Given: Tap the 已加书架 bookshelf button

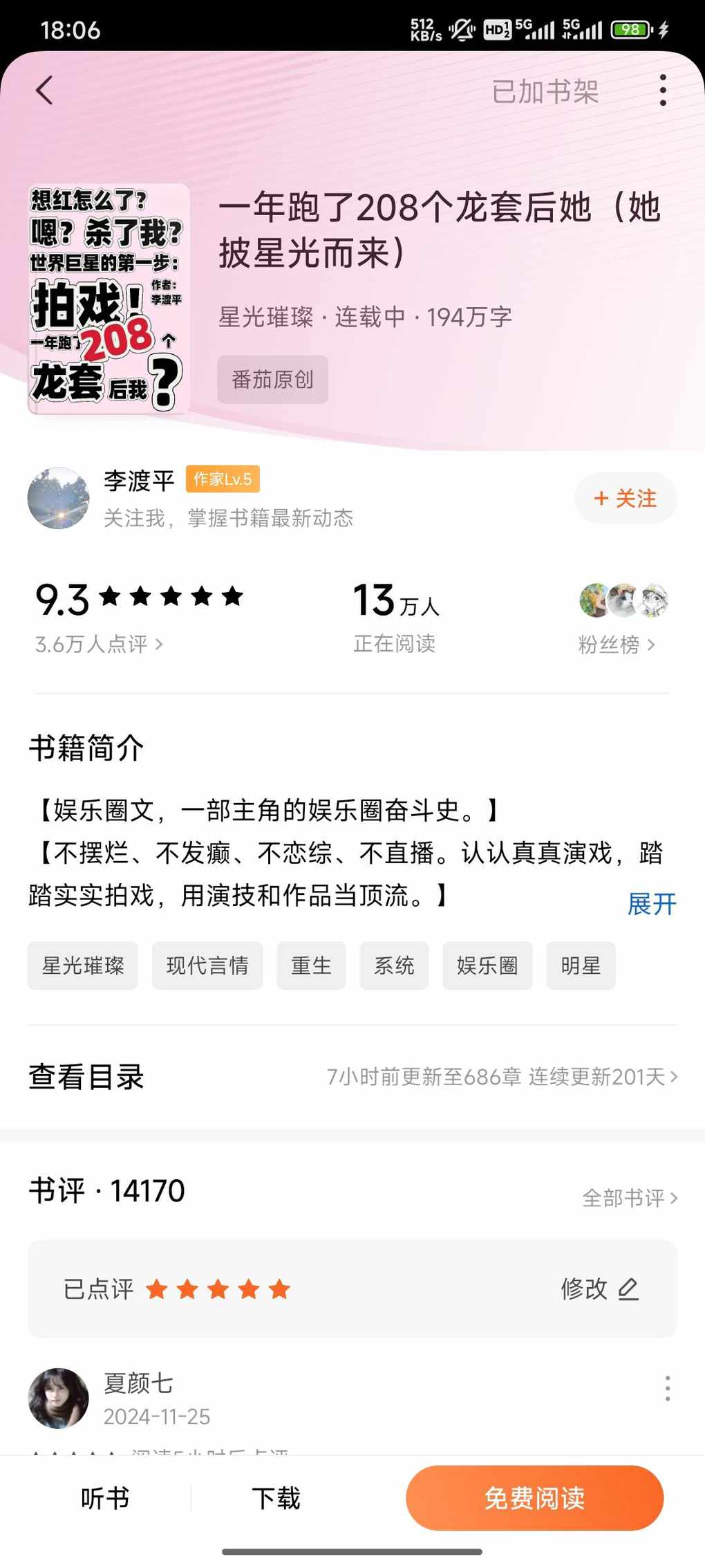Looking at the screenshot, I should pyautogui.click(x=545, y=92).
